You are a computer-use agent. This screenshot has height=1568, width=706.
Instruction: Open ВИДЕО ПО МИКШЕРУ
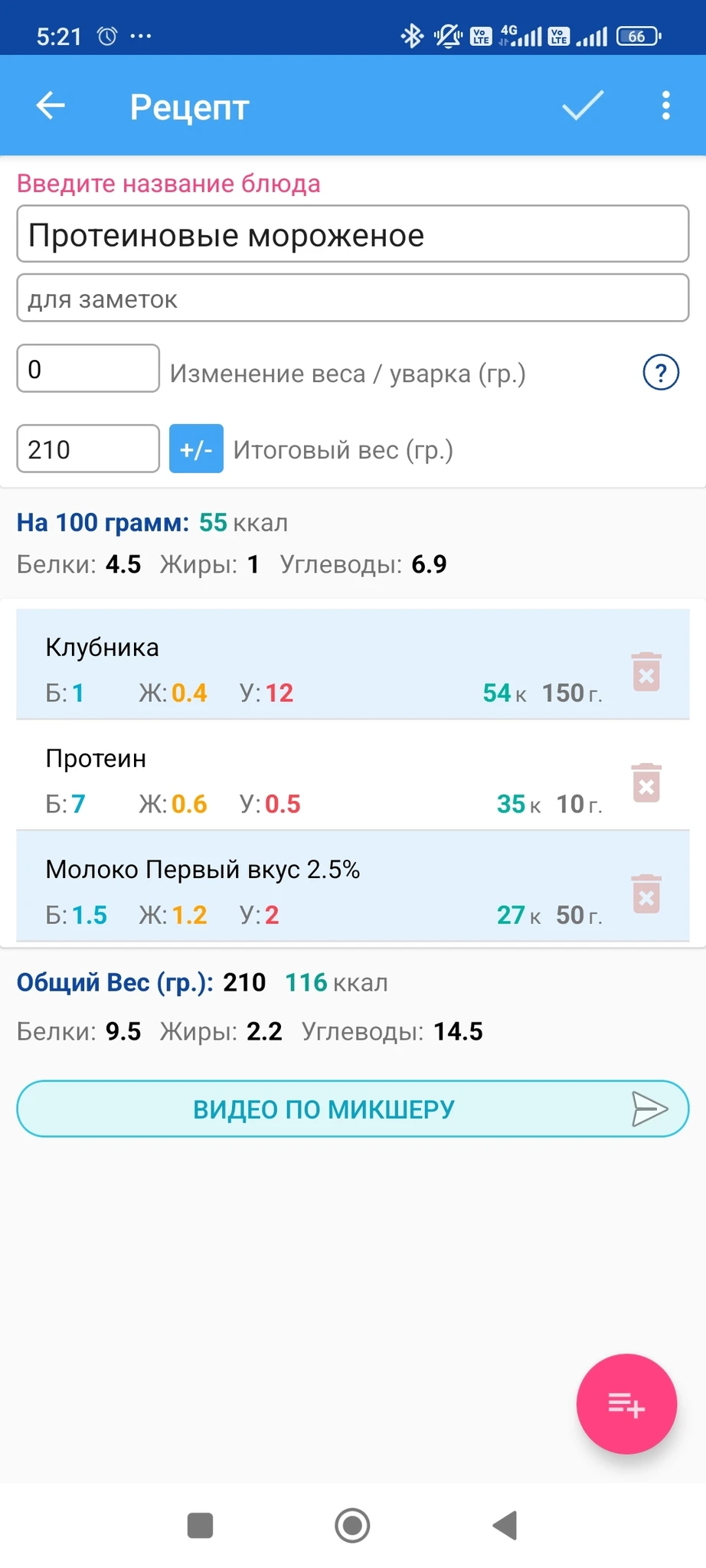(352, 1109)
